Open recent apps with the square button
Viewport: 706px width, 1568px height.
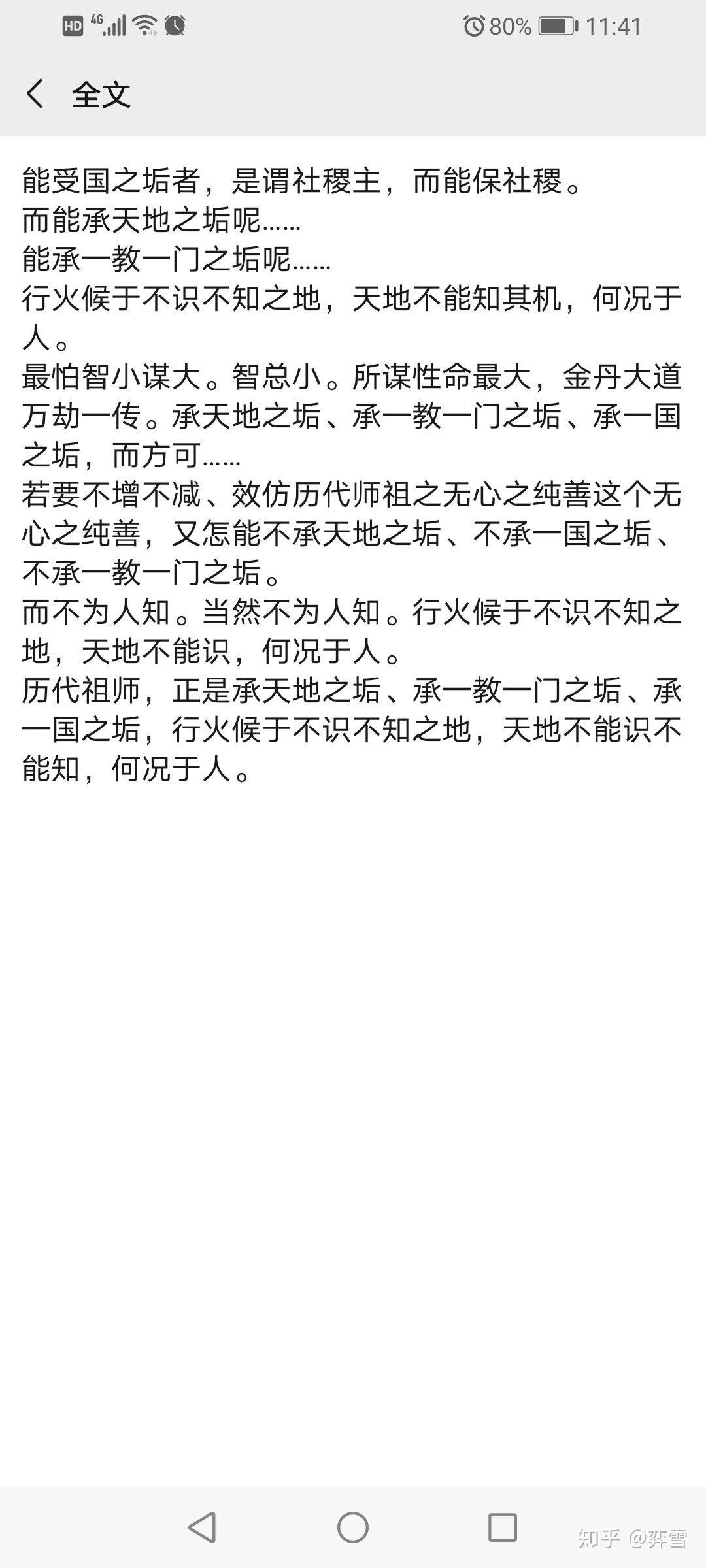point(503,1527)
